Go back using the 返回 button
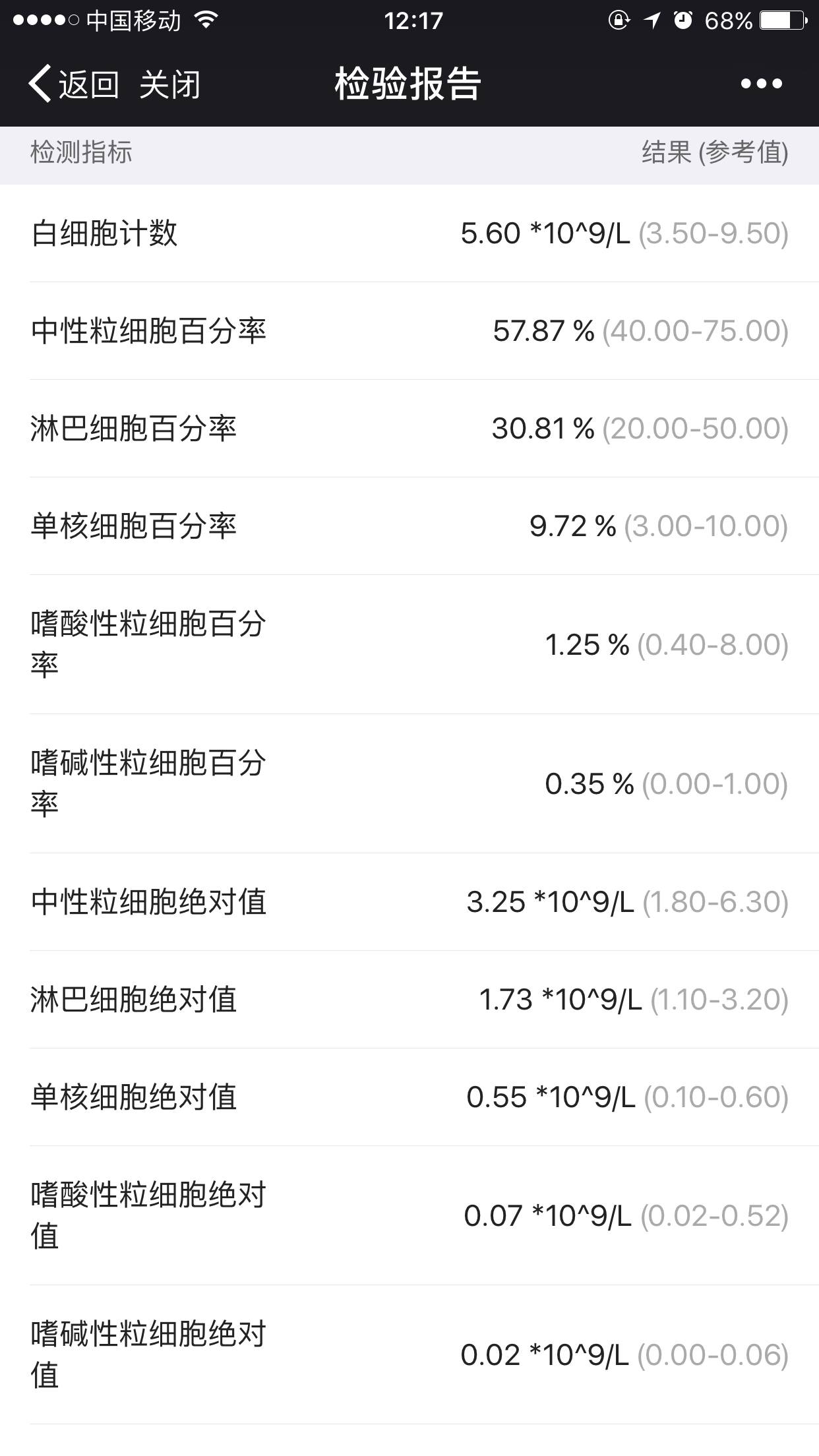This screenshot has width=819, height=1456. 74,84
